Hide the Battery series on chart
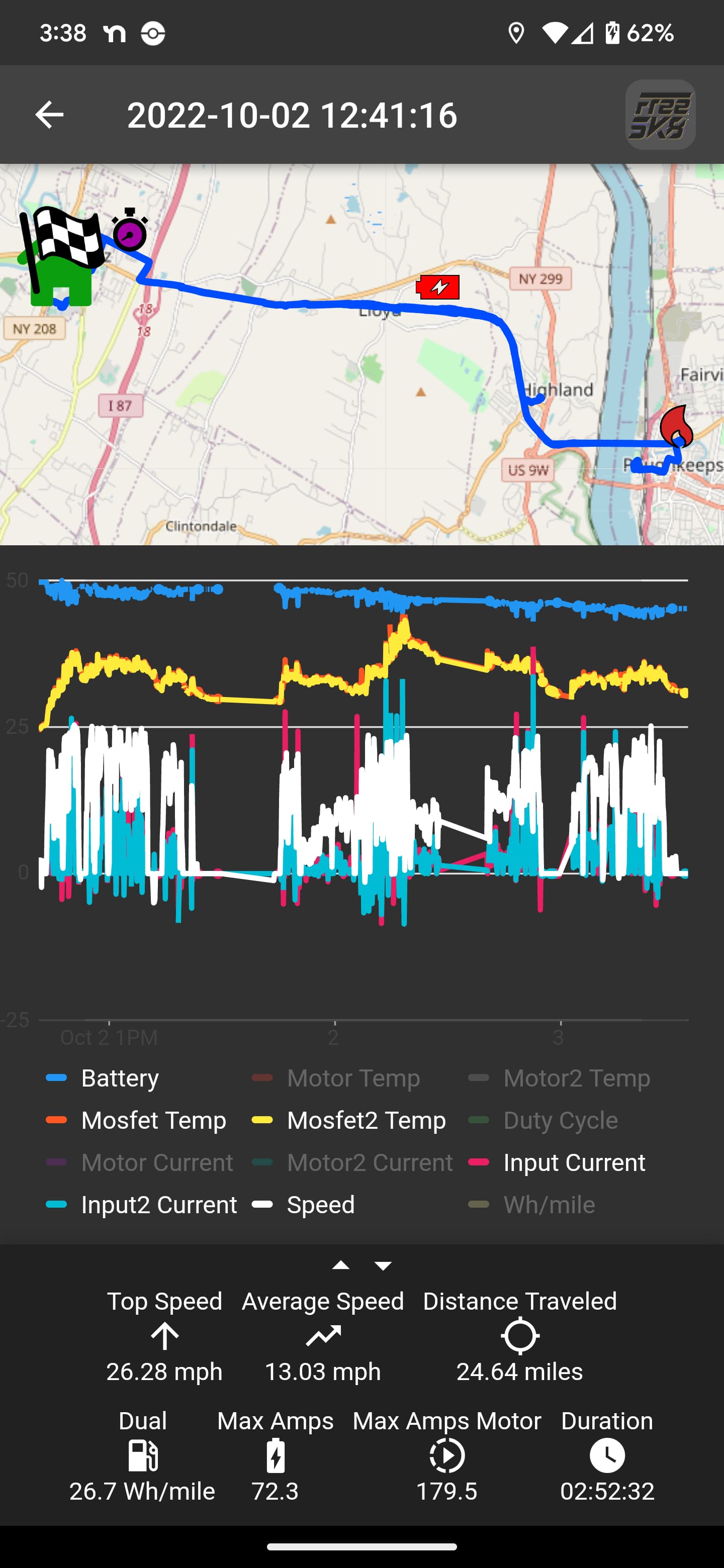724x1568 pixels. [x=102, y=1078]
